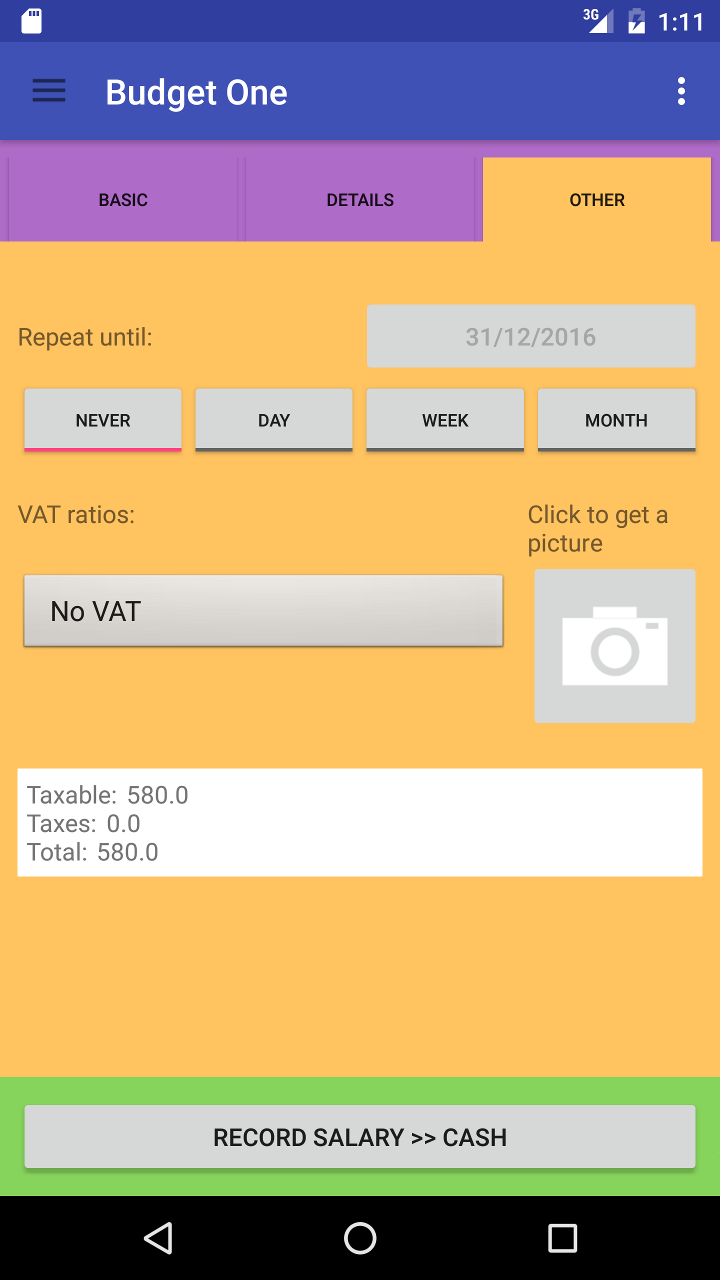The height and width of the screenshot is (1280, 720).
Task: Tap the back navigation arrow
Action: [158, 1238]
